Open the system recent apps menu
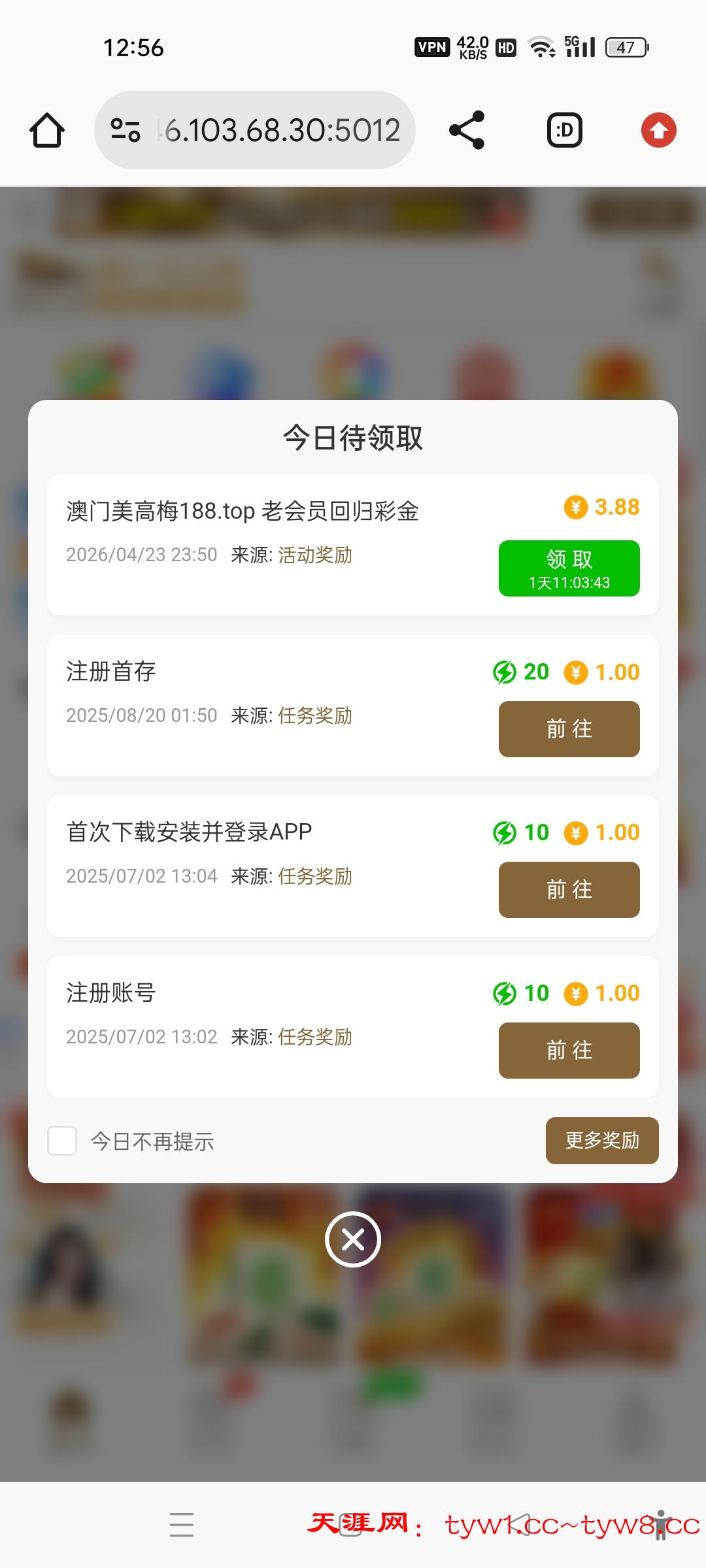 click(x=182, y=1524)
